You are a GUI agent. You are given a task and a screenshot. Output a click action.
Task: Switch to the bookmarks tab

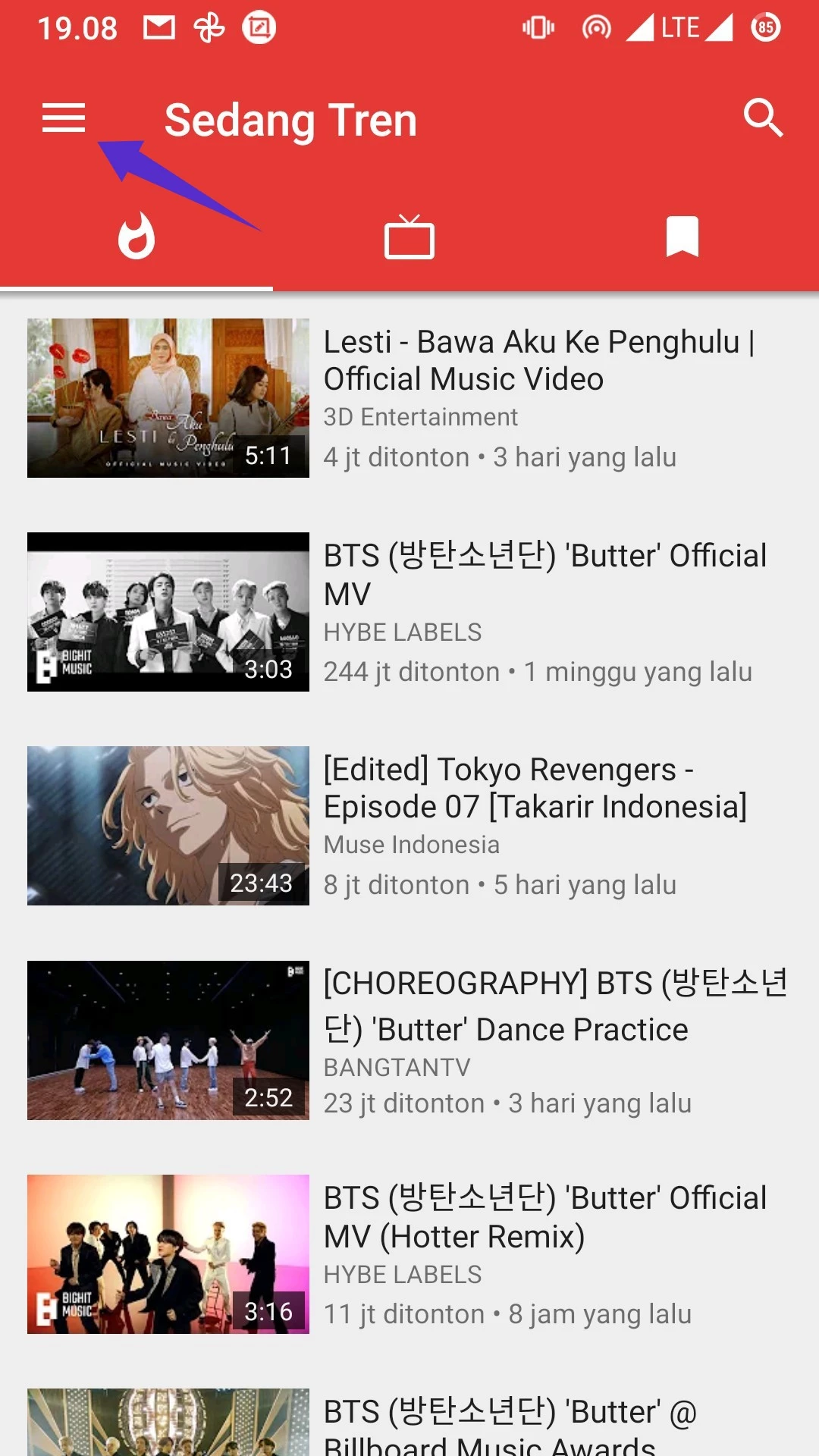pyautogui.click(x=682, y=237)
